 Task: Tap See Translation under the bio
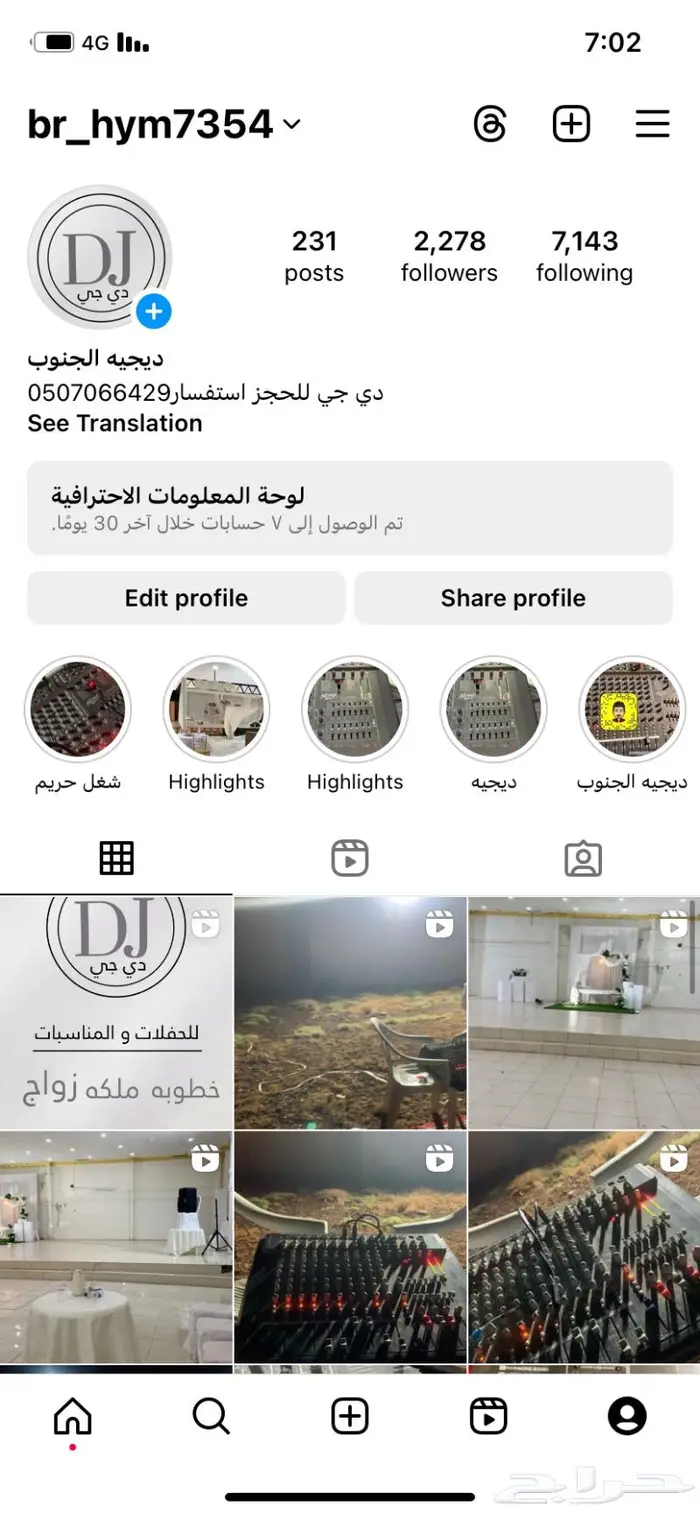pos(115,423)
